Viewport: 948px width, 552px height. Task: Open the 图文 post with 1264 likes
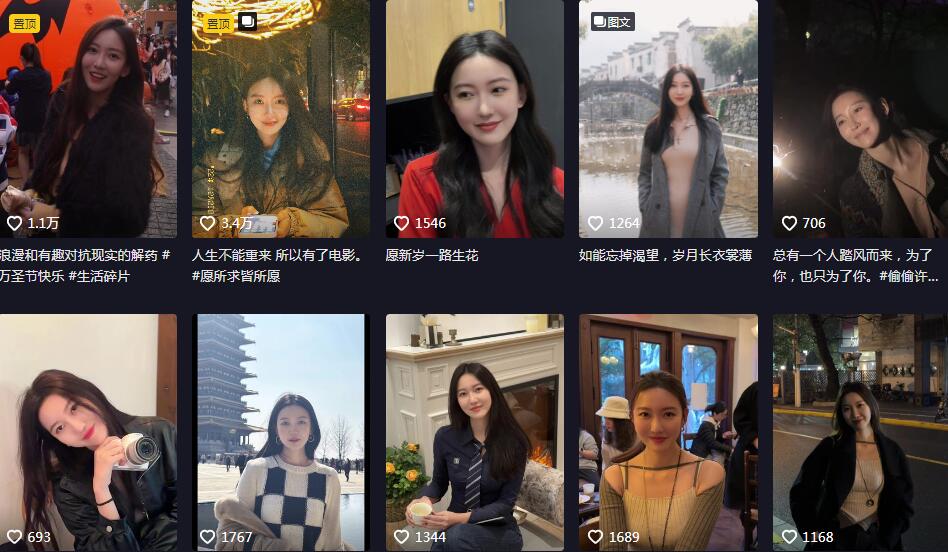pyautogui.click(x=668, y=118)
